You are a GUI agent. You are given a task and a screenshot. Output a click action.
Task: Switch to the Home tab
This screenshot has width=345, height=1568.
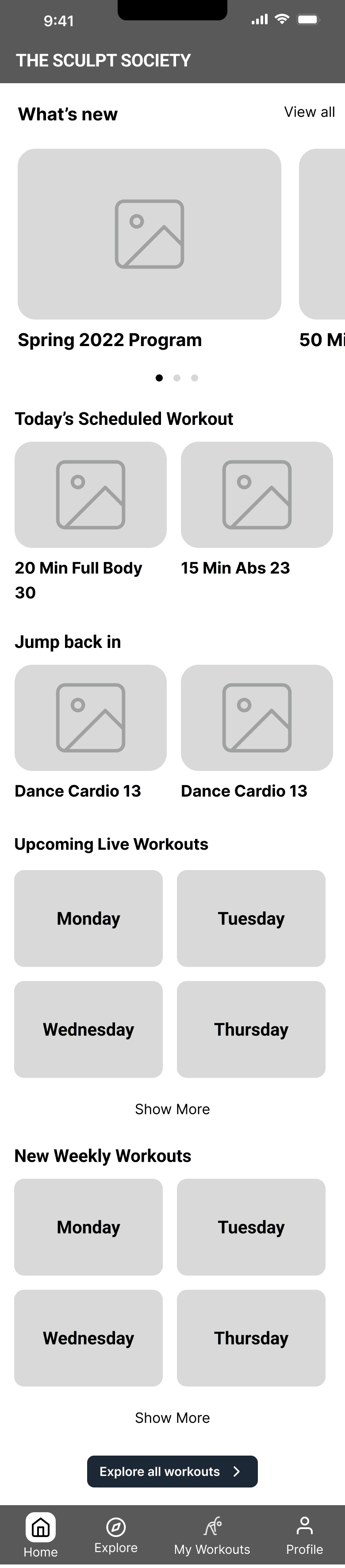tap(41, 1534)
